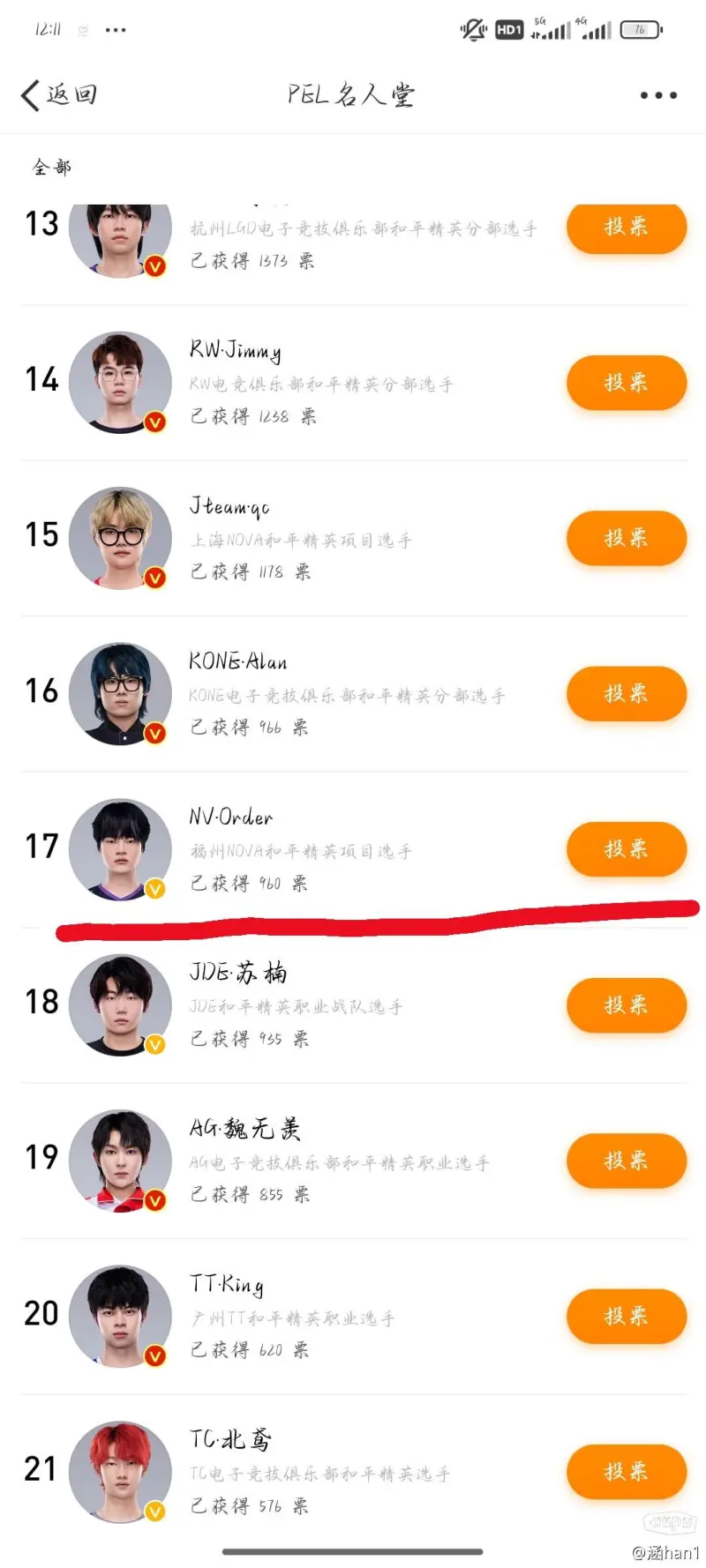The width and height of the screenshot is (706, 1568).
Task: Give a vote to JDE·苏楠
Action: [626, 1005]
